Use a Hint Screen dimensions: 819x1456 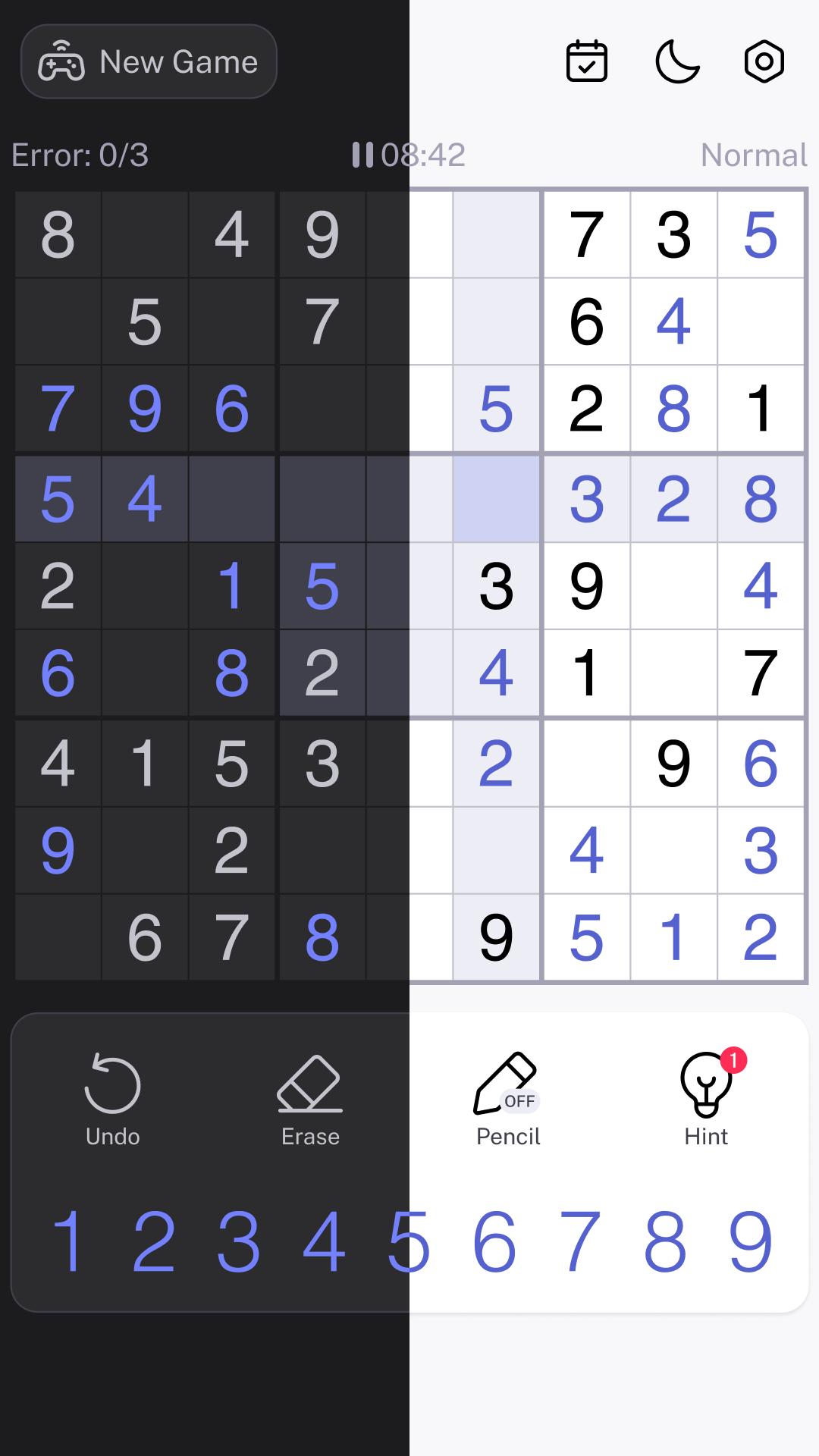coord(706,1099)
